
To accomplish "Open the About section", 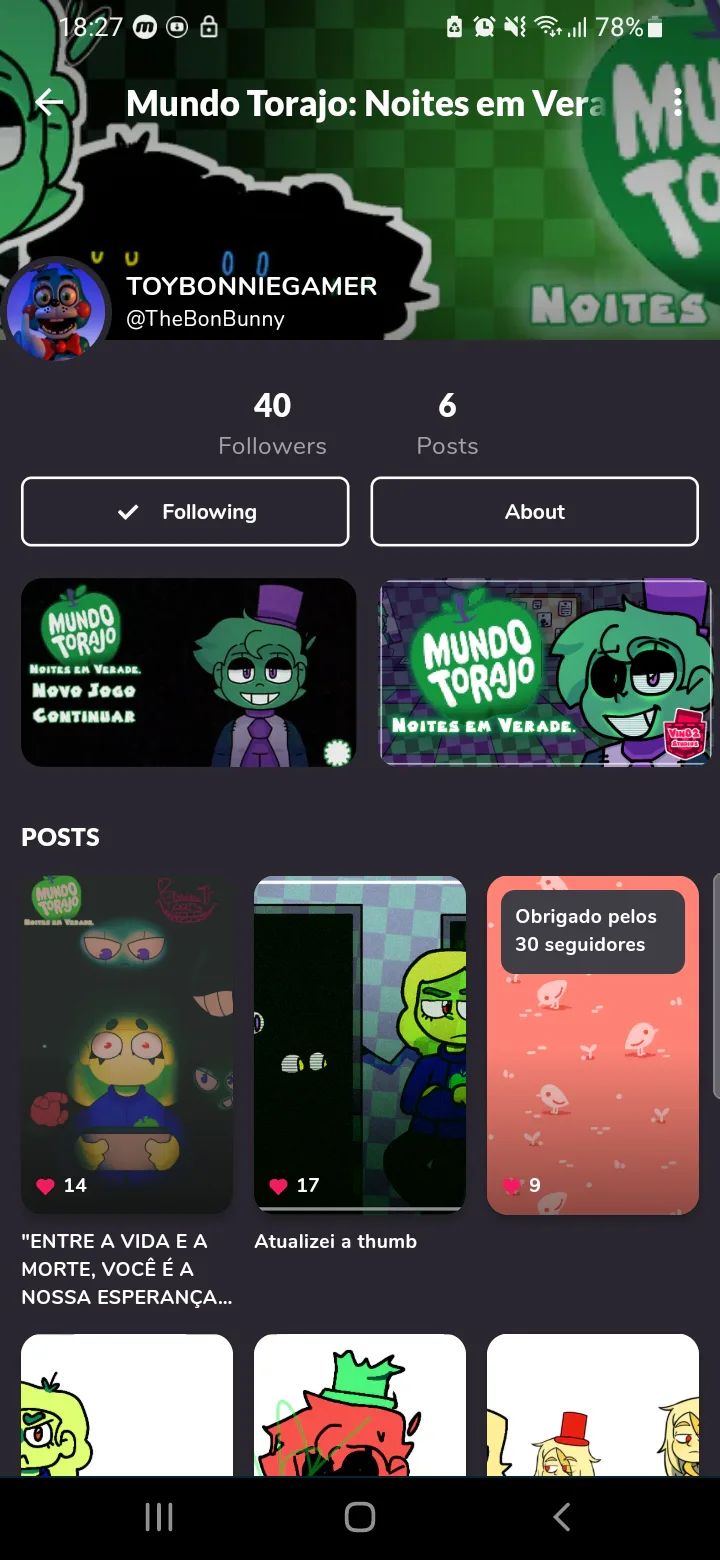I will 535,512.
